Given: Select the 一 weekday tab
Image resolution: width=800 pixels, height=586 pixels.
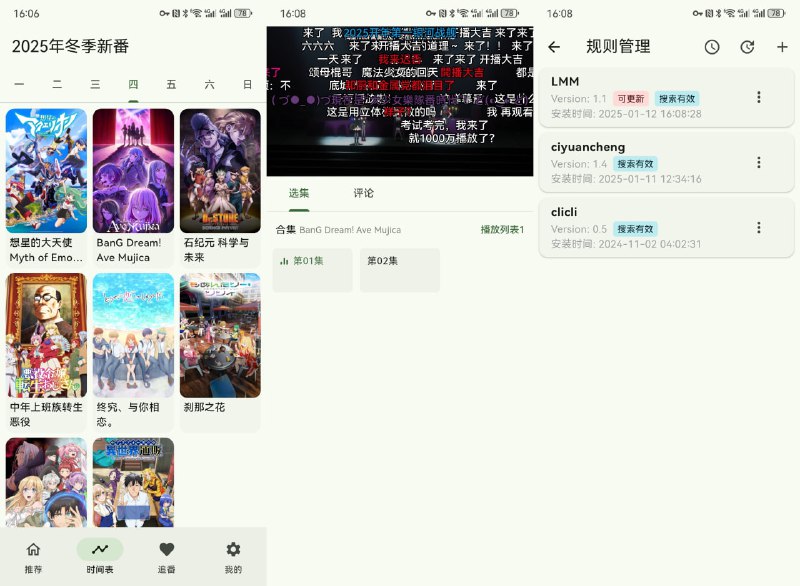Looking at the screenshot, I should click(19, 85).
